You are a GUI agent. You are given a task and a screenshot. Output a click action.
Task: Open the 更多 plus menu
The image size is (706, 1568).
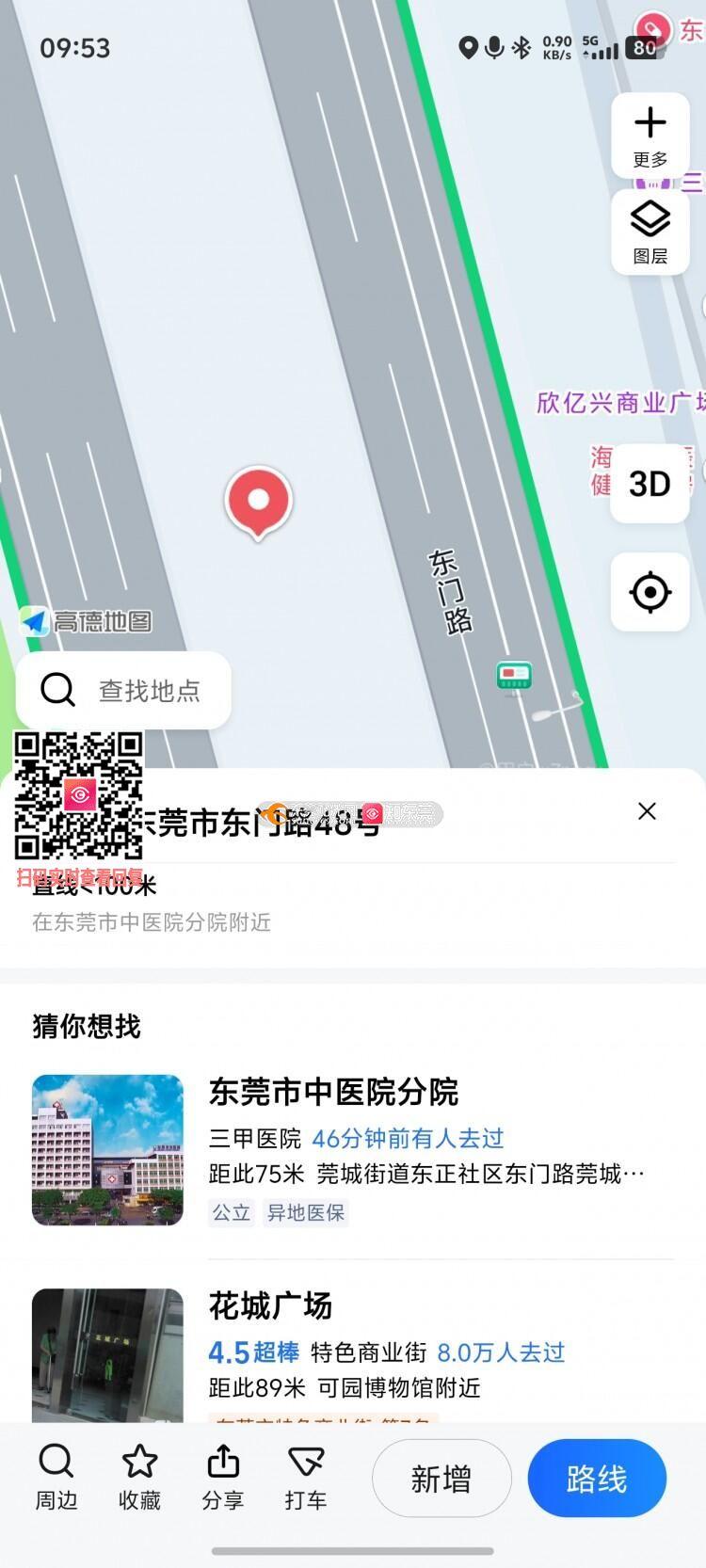click(650, 136)
